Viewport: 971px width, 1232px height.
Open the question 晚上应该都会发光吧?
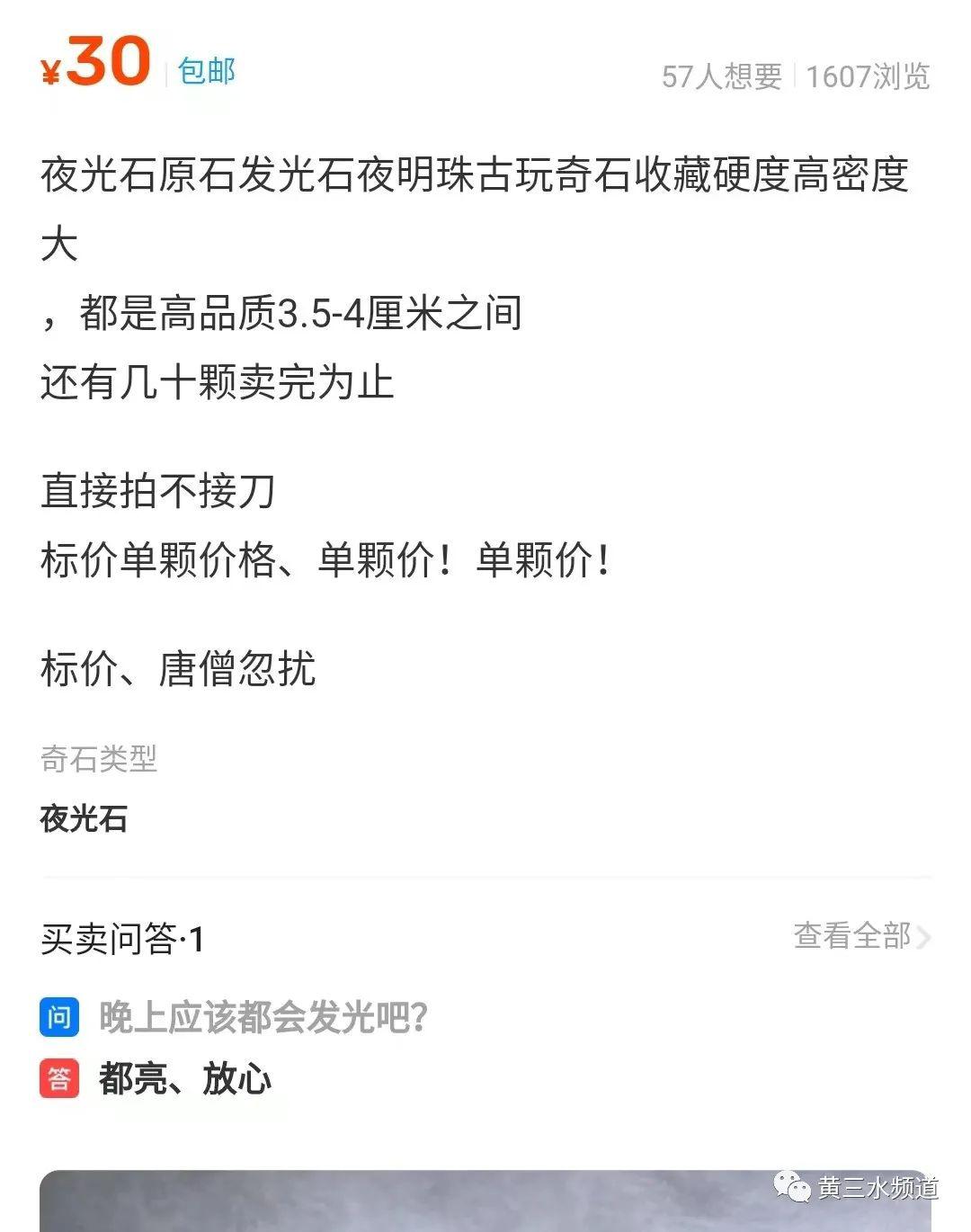point(263,1017)
